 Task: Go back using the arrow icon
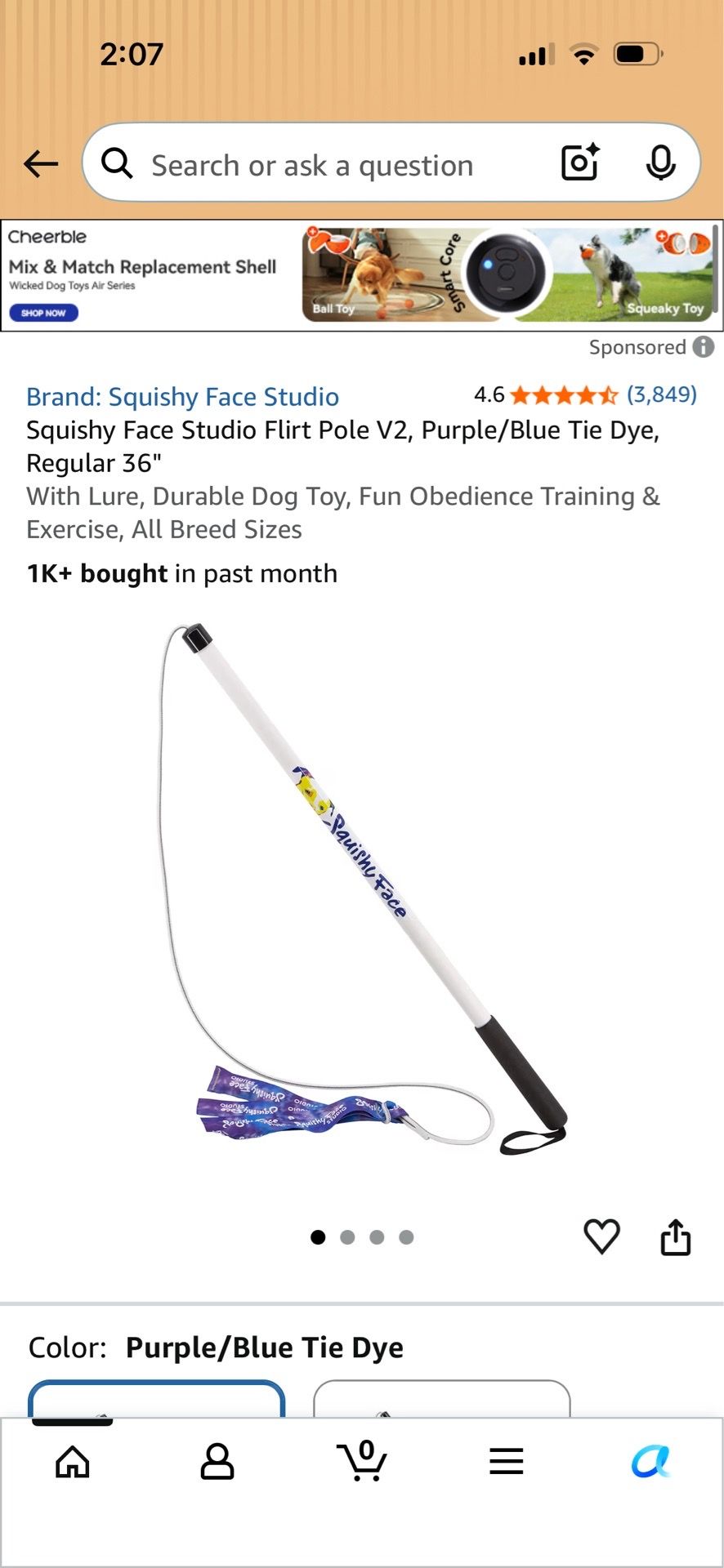point(41,164)
